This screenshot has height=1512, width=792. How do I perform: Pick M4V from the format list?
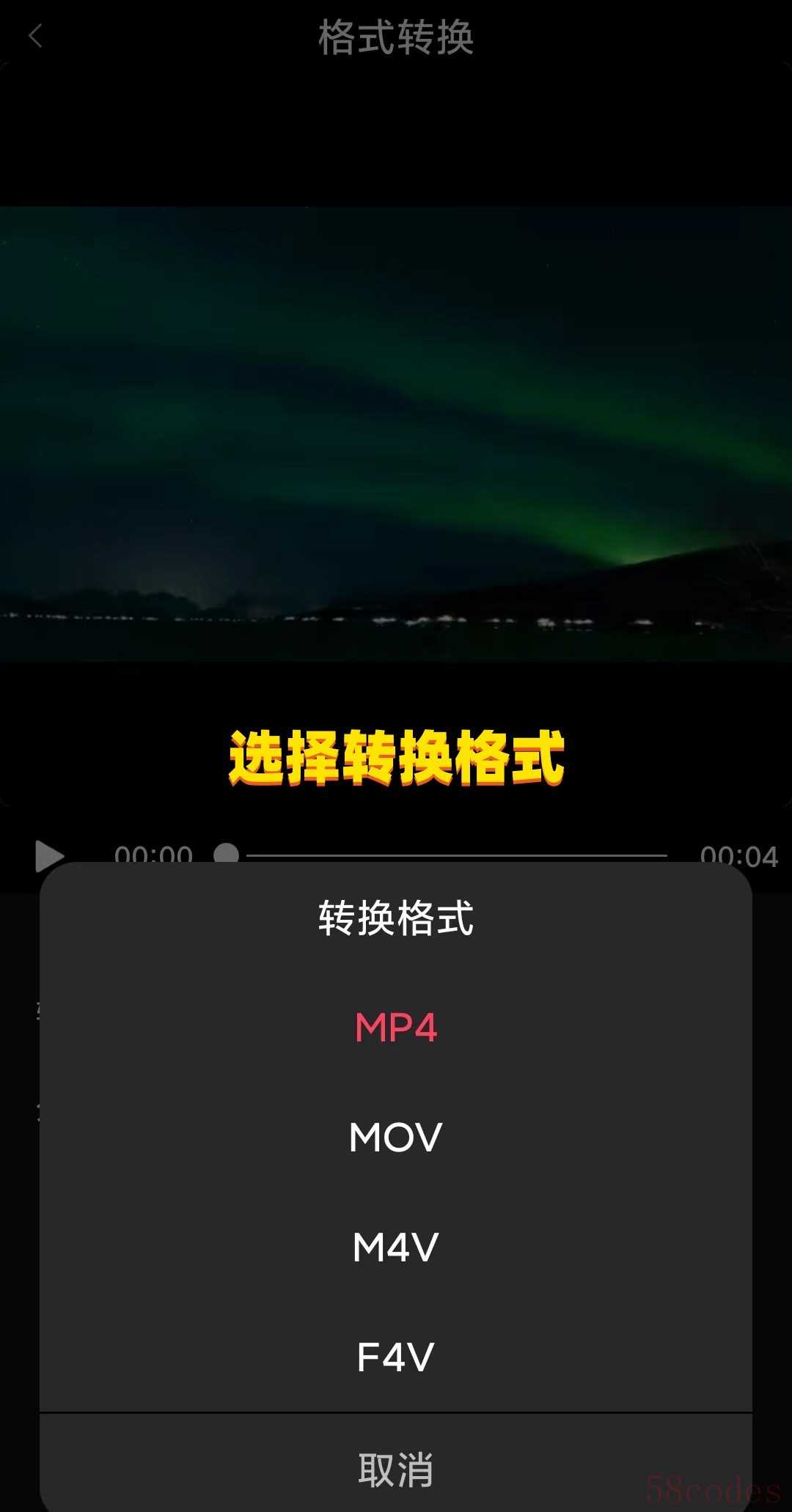tap(396, 1247)
